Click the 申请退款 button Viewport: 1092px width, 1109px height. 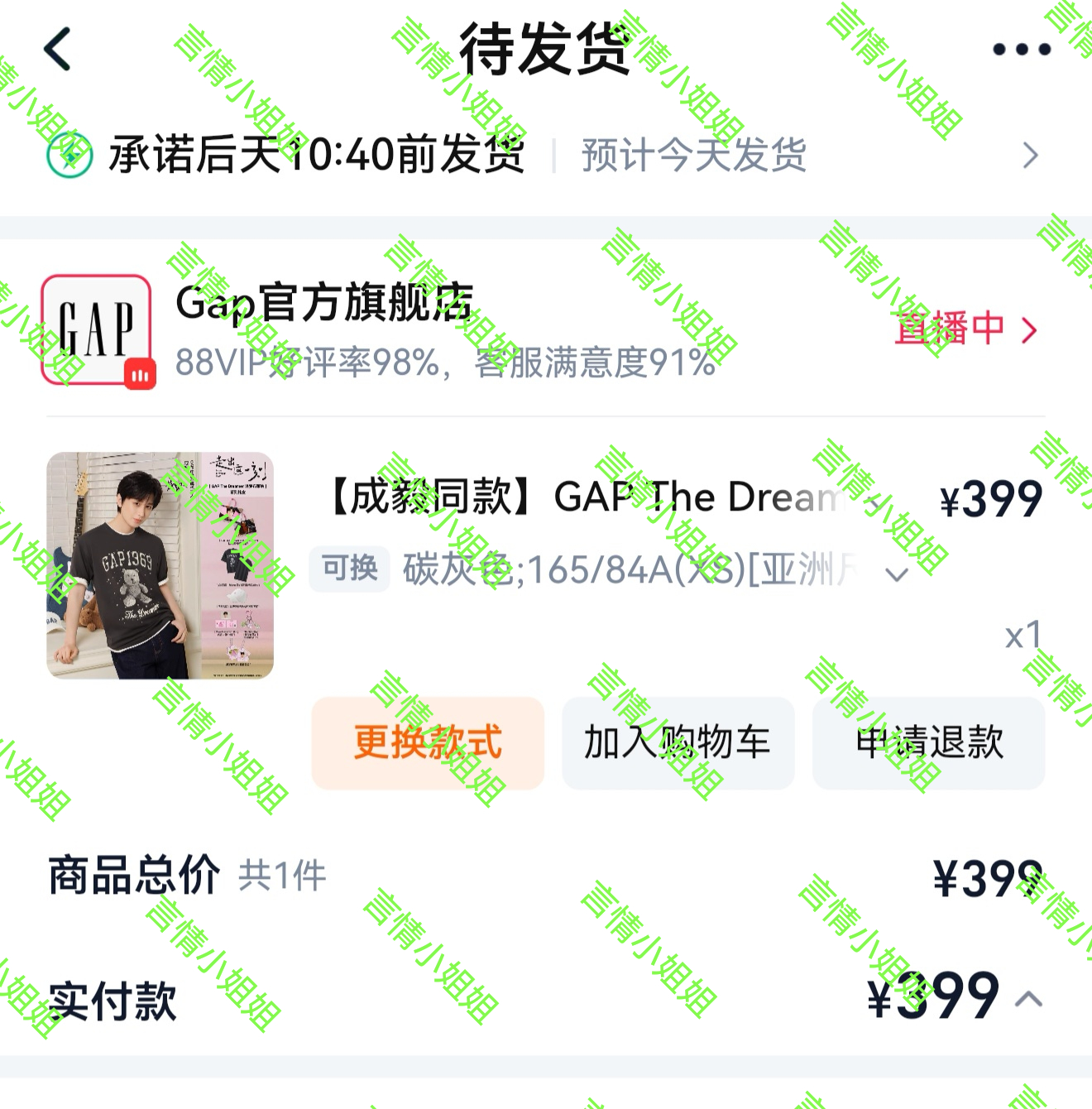(x=928, y=743)
